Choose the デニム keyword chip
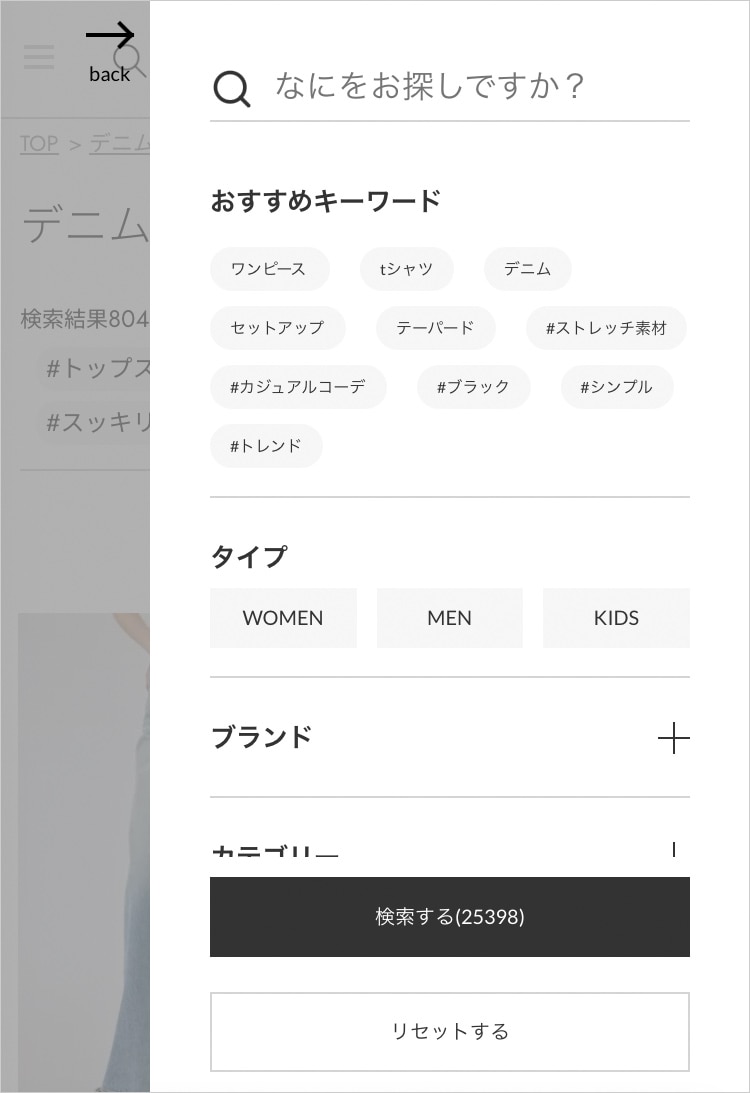 pos(527,269)
